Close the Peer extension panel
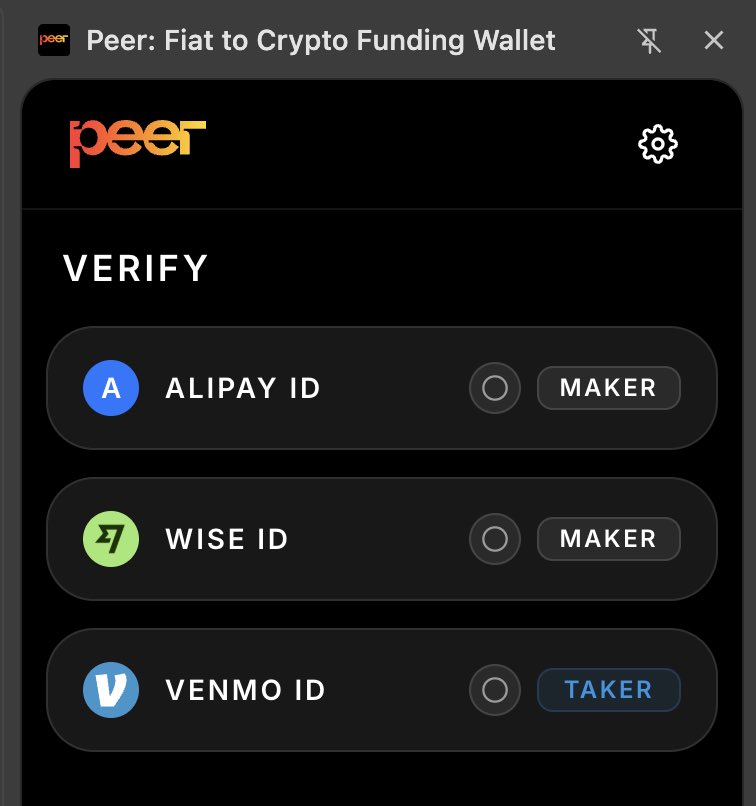 (x=713, y=40)
